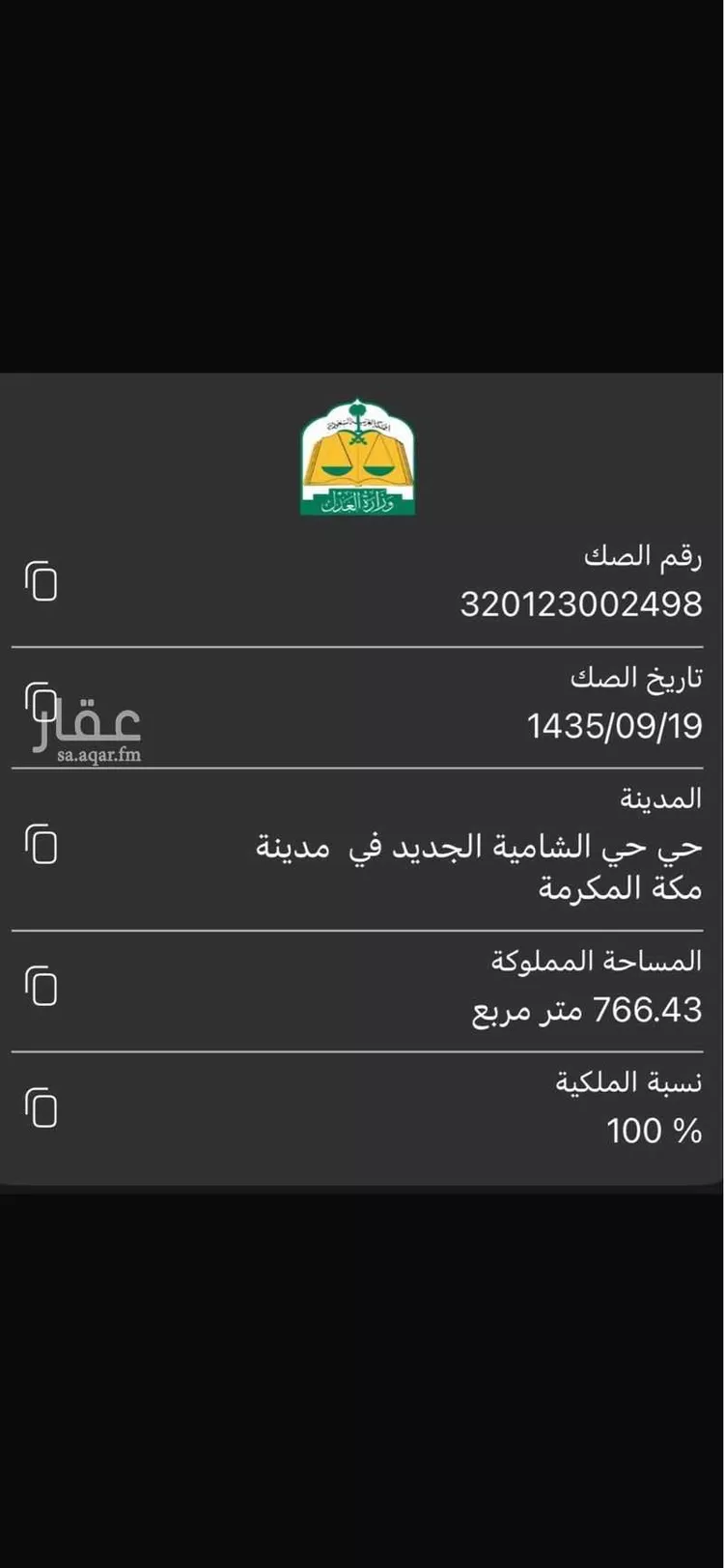Viewport: 724px width, 1568px height.
Task: Click the المدينة section row
Action: point(362,846)
